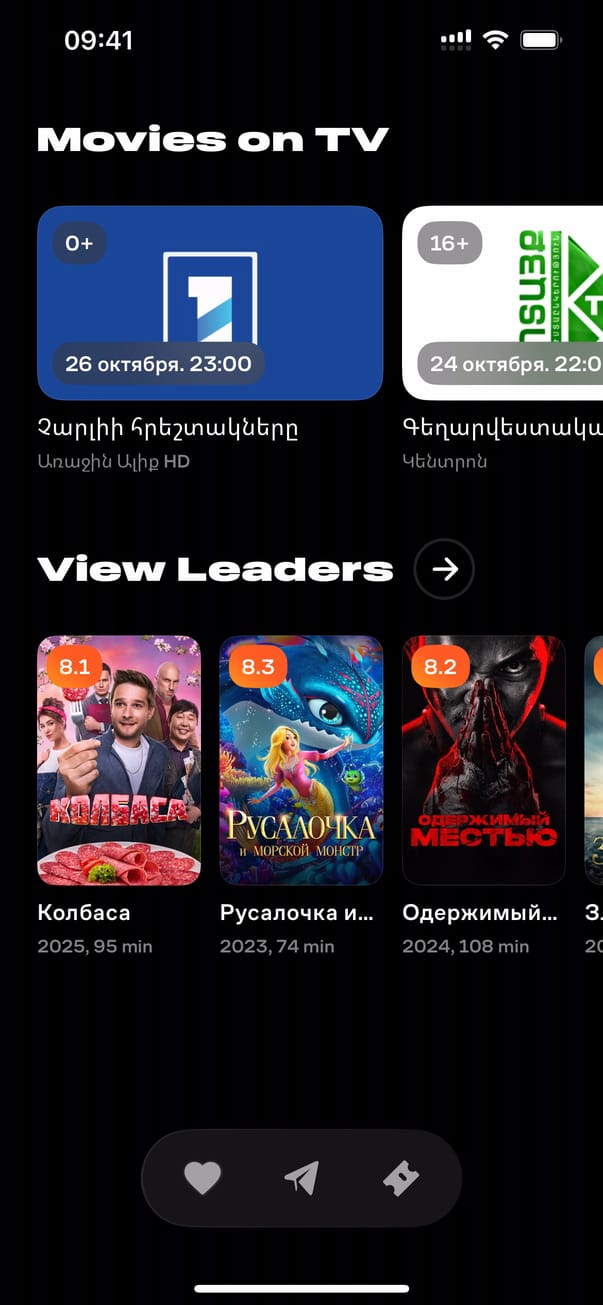
Task: Switch to the favorites heart tab
Action: tap(202, 1178)
